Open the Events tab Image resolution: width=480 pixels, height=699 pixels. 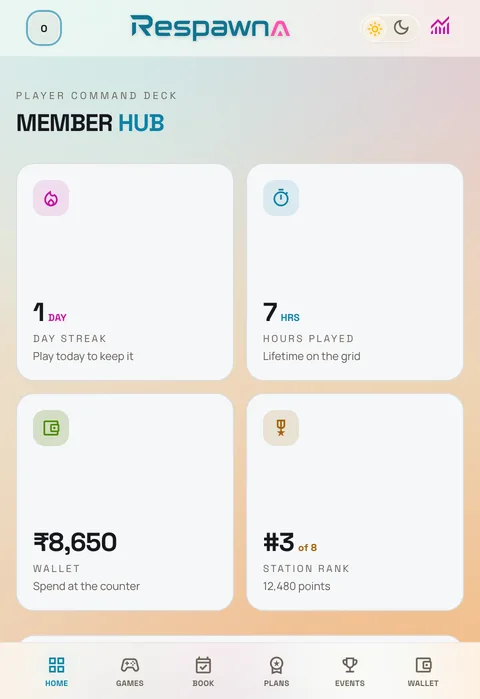coord(350,671)
